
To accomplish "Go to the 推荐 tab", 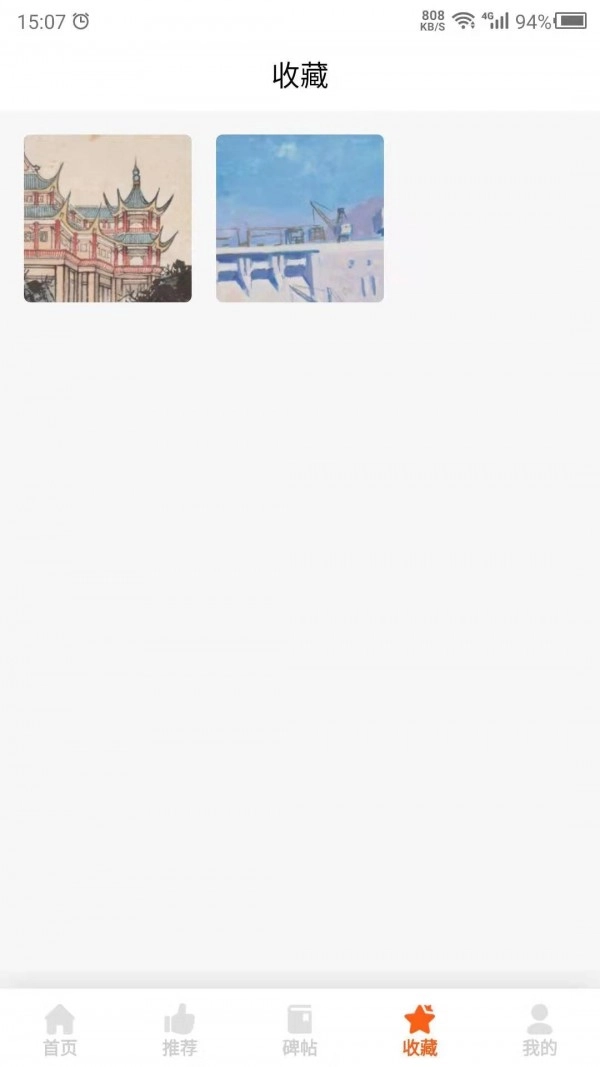I will (180, 1031).
